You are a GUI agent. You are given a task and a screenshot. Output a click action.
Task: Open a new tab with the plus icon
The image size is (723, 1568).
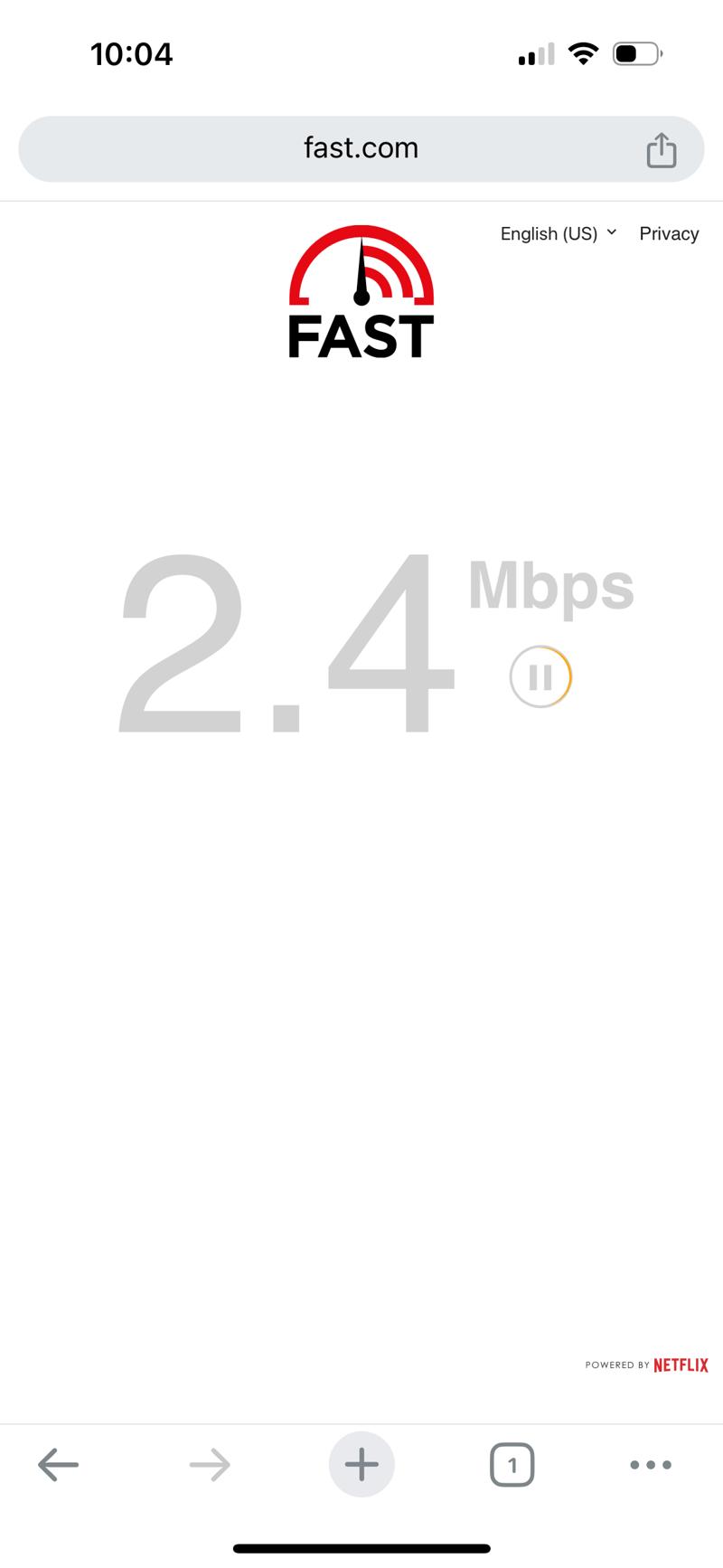361,1464
